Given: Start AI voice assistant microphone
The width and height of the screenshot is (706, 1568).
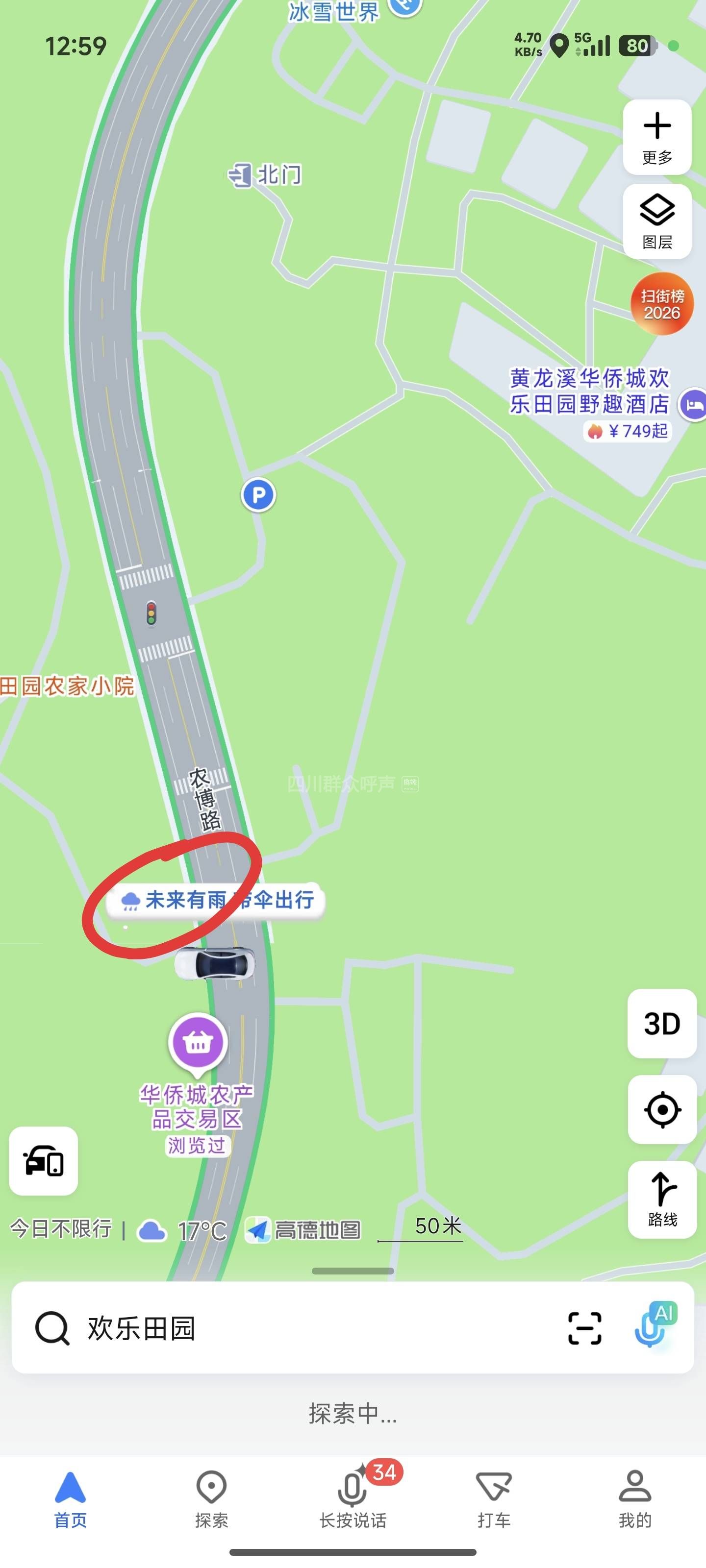Looking at the screenshot, I should [x=654, y=1325].
